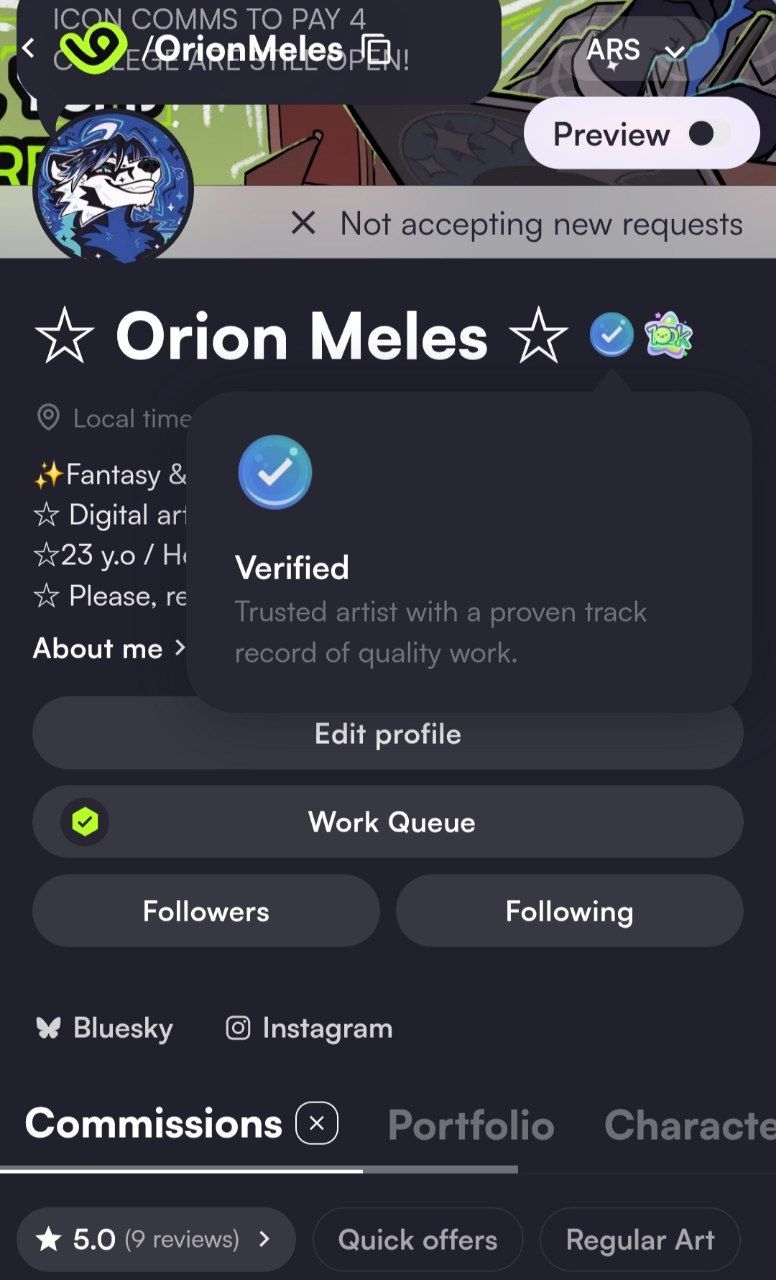Open Edit profile
This screenshot has width=776, height=1280.
click(387, 734)
